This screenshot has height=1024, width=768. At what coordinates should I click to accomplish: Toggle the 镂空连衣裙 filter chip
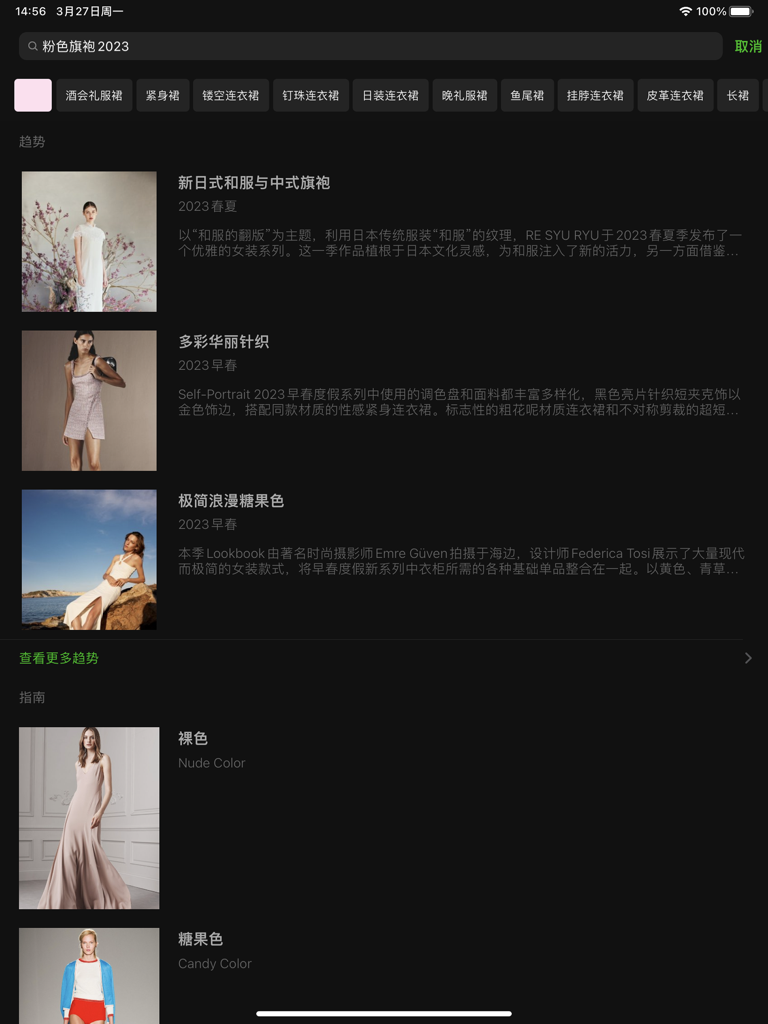point(239,95)
